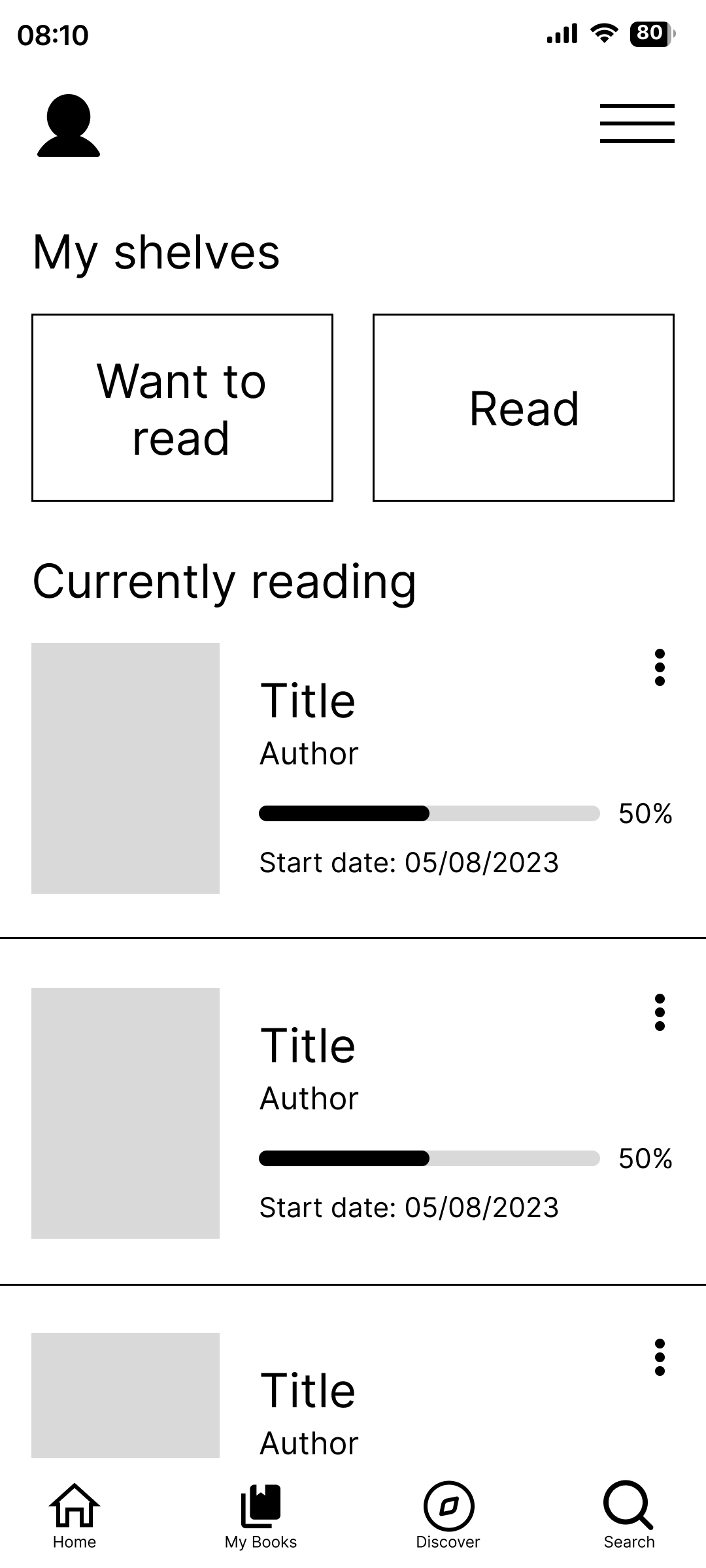Open options for the third currently reading book
This screenshot has width=706, height=1568.
point(660,1357)
